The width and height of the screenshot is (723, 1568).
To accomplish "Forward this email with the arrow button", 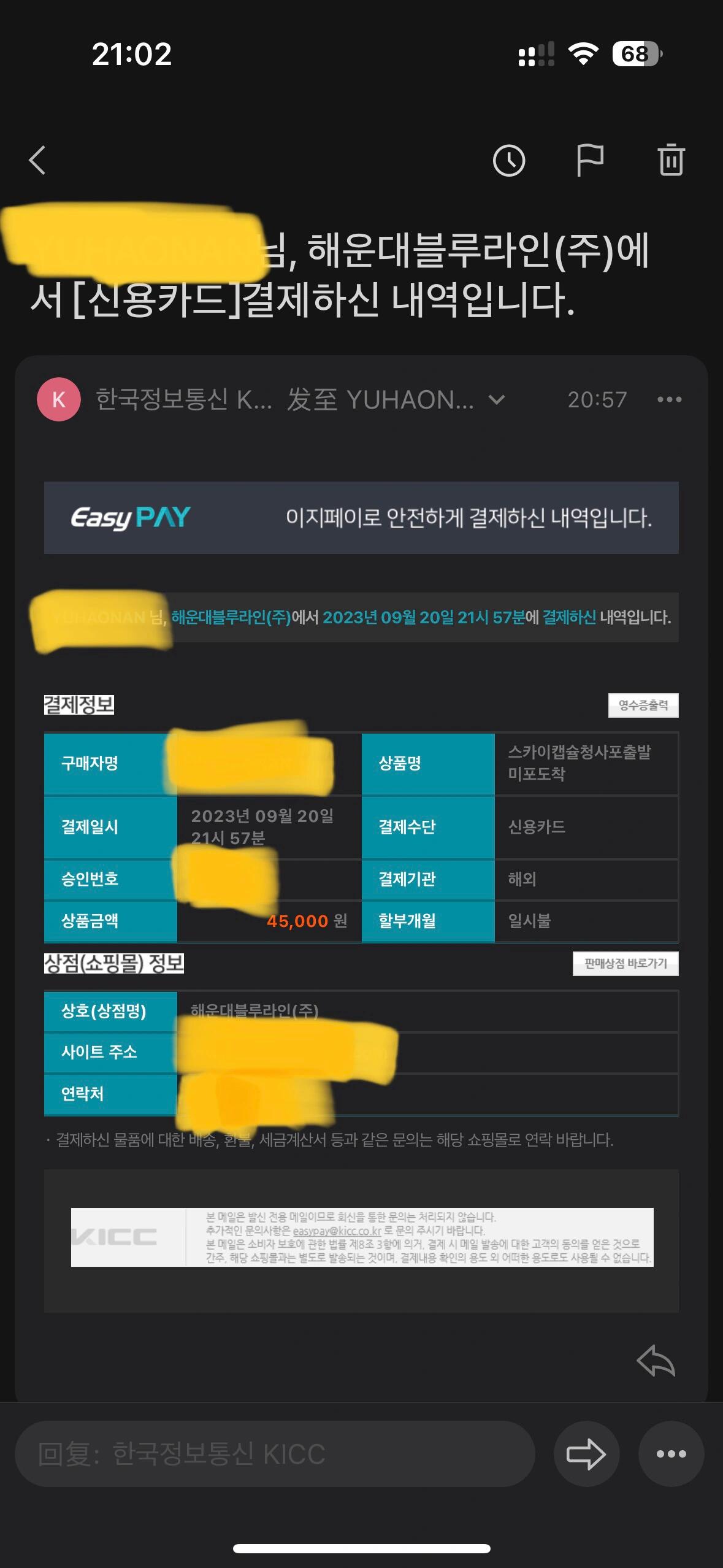I will point(586,1454).
